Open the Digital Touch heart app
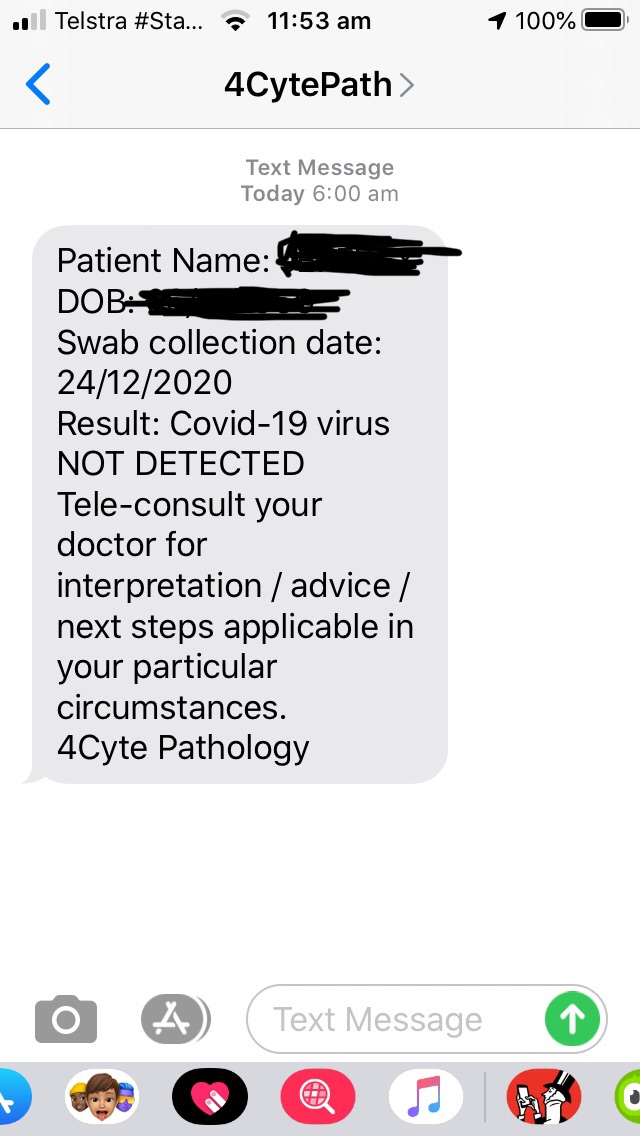Image resolution: width=640 pixels, height=1136 pixels. (209, 1096)
